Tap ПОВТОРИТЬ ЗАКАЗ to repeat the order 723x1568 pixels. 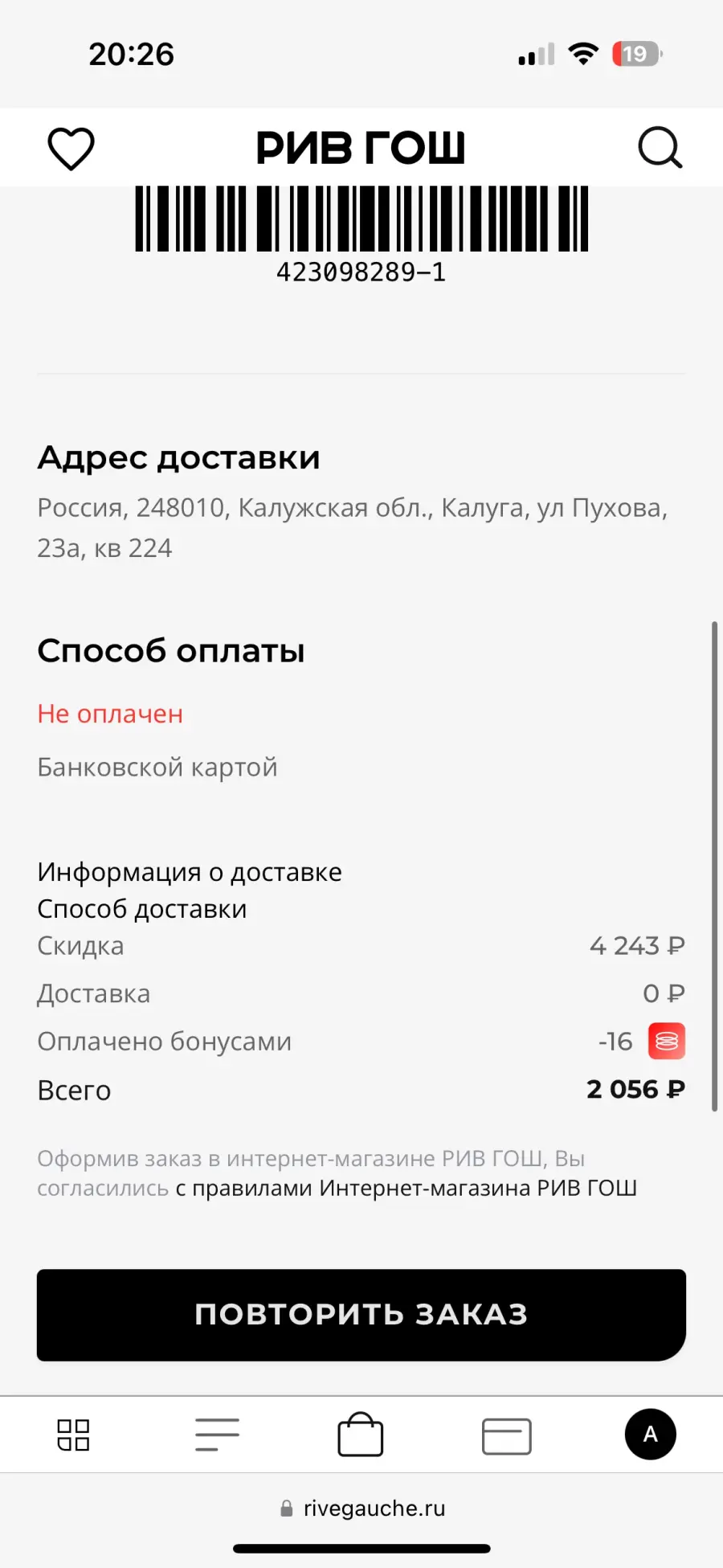coord(361,1315)
